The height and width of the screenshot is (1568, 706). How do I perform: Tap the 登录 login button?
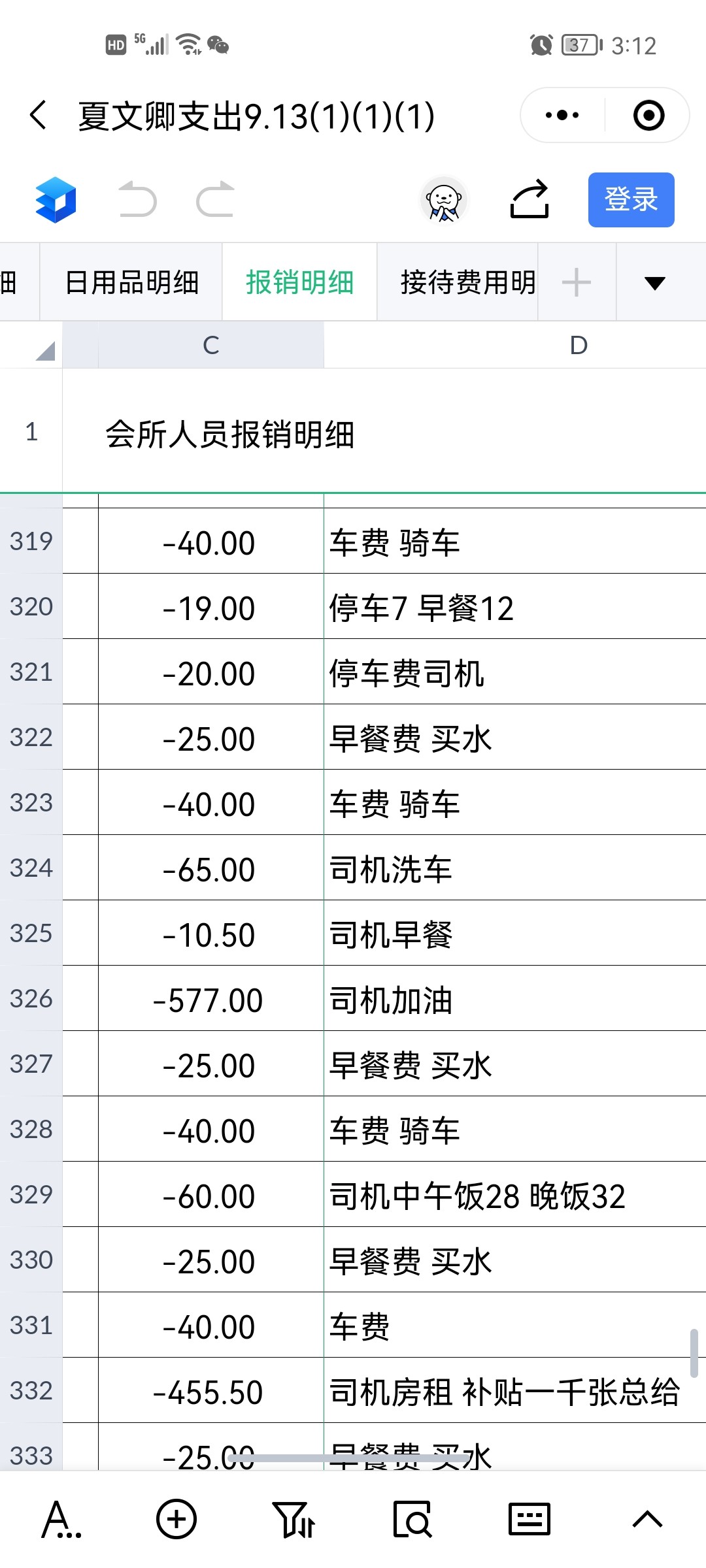(631, 200)
